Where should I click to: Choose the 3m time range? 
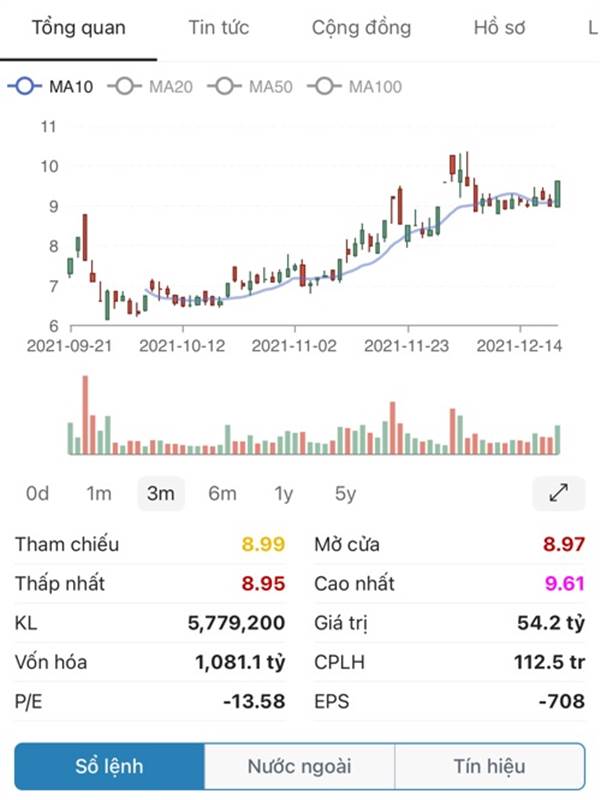(160, 493)
